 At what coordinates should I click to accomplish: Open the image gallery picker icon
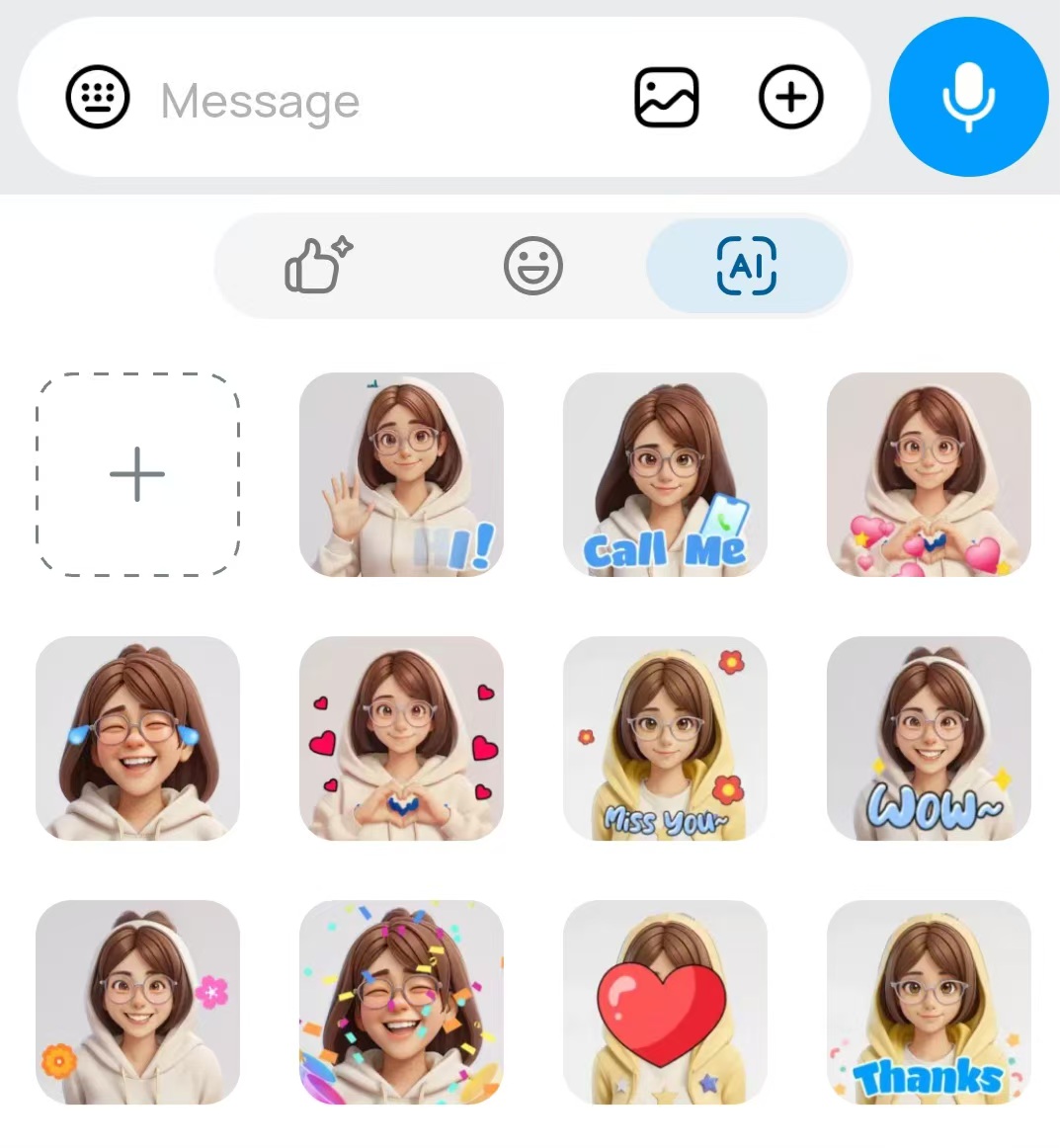667,96
